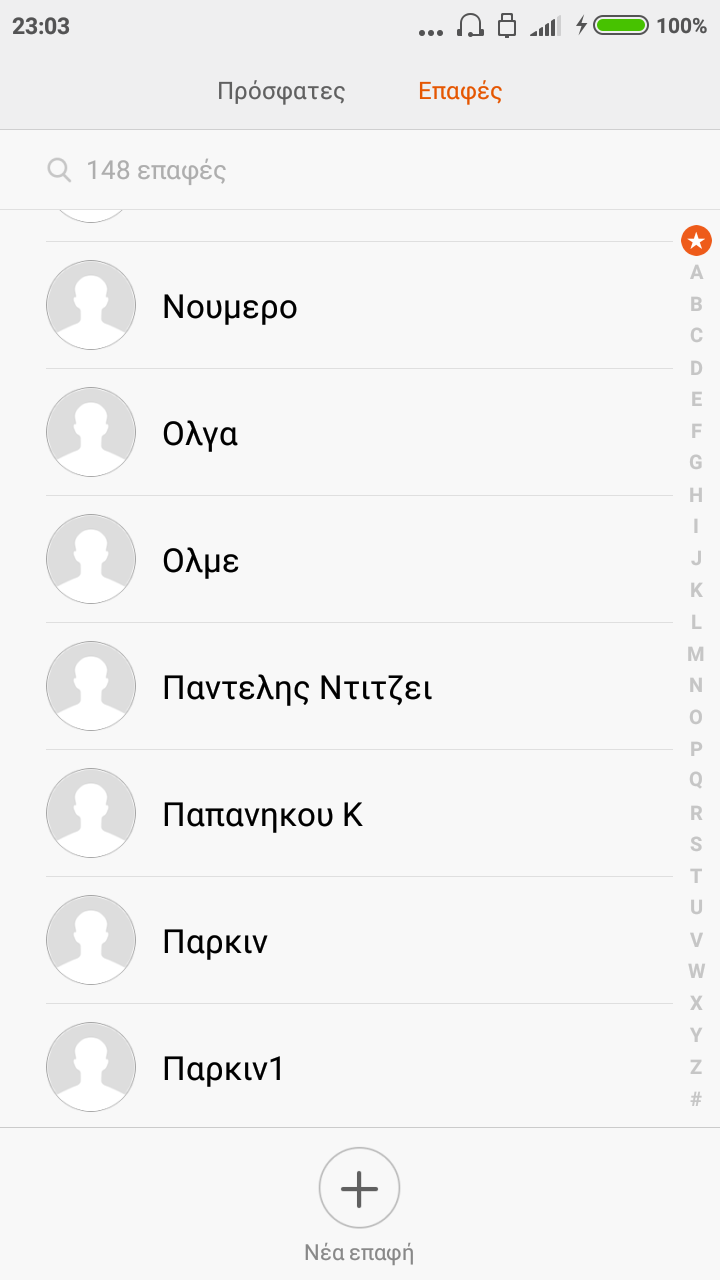Select the Επαφές tab

point(460,92)
